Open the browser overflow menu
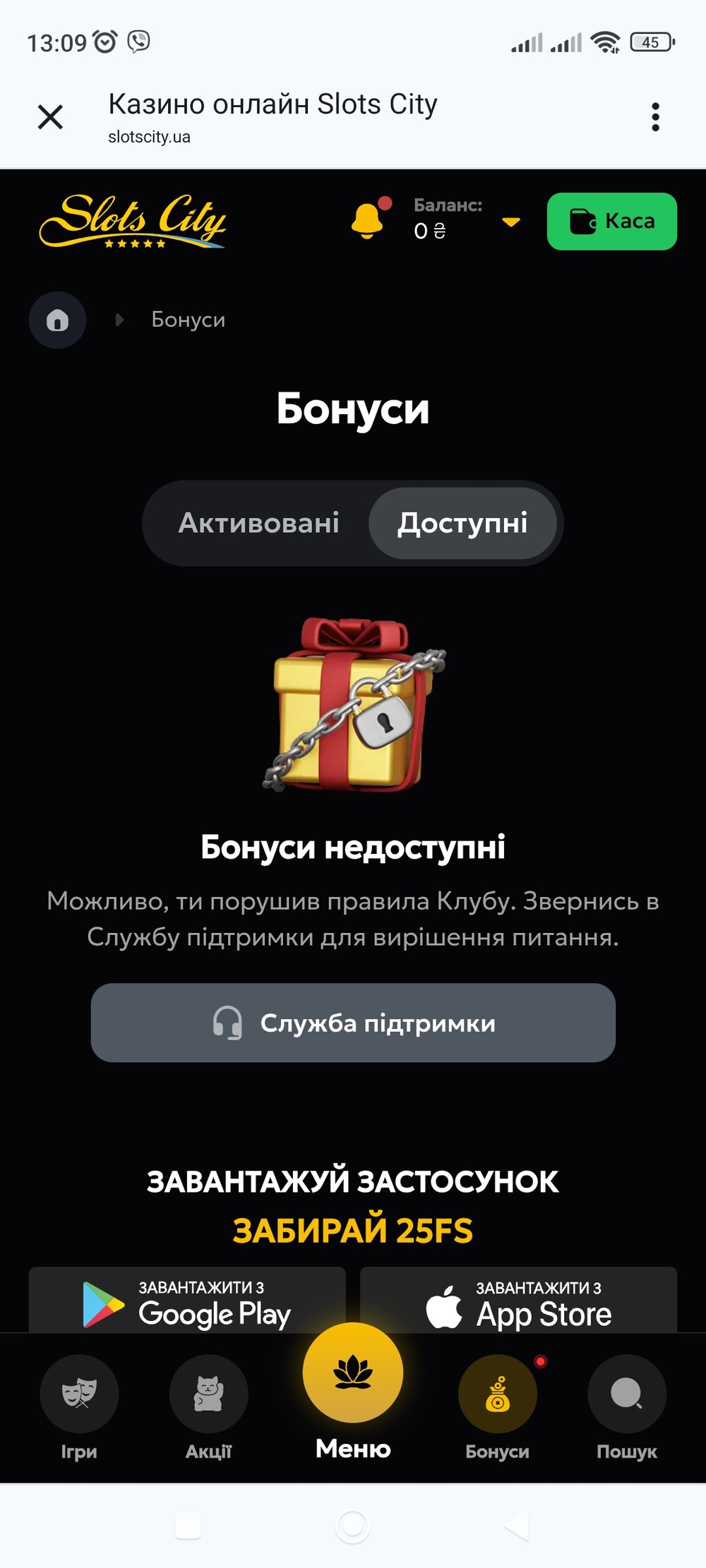 tap(655, 117)
